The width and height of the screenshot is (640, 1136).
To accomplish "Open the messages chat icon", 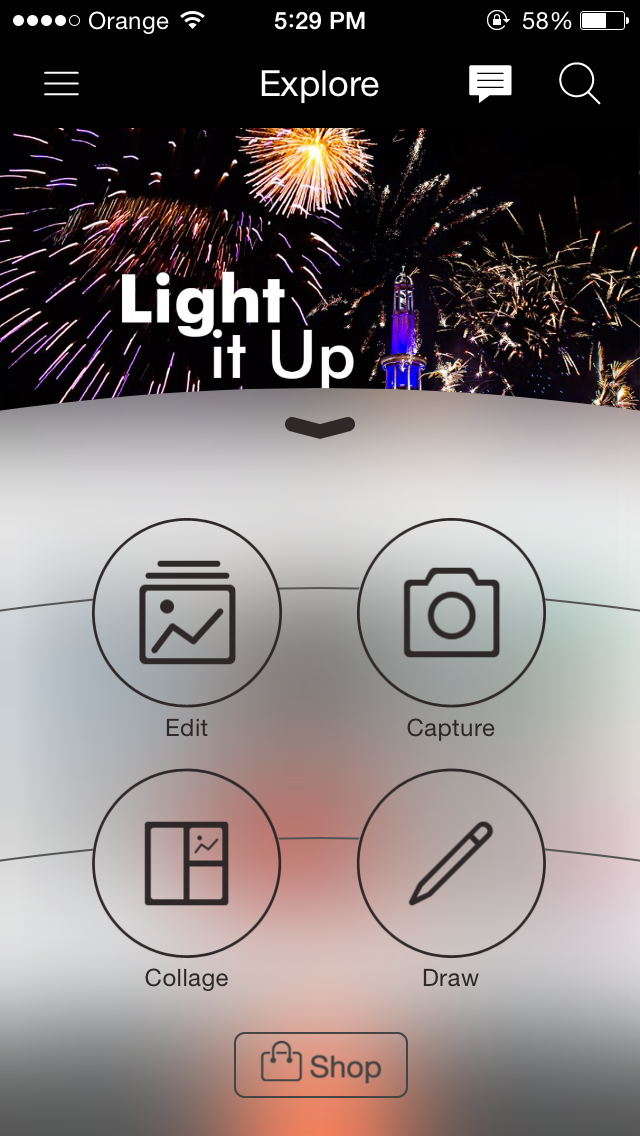I will tap(490, 84).
